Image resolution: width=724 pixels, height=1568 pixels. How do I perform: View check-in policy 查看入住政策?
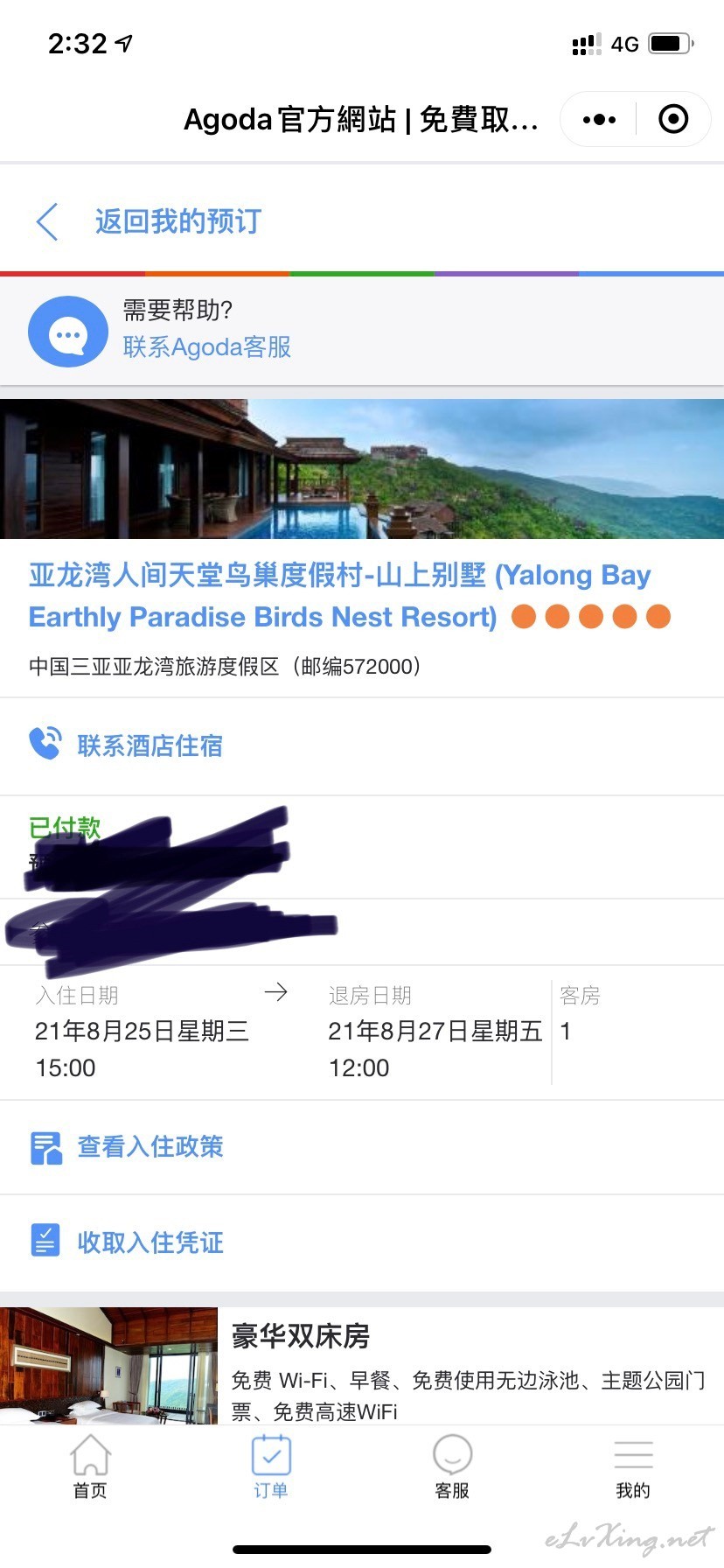point(127,1147)
